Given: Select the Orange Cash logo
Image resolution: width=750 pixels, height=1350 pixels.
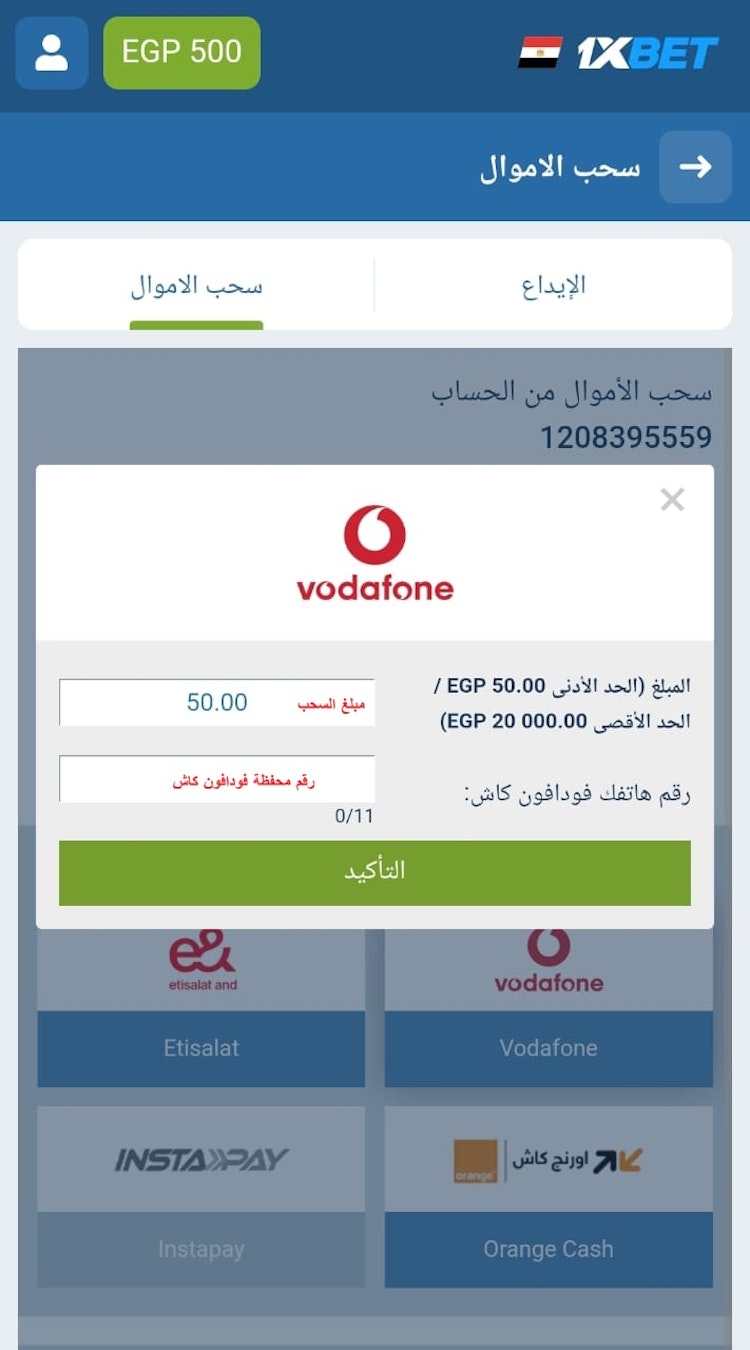Looking at the screenshot, I should point(548,1158).
